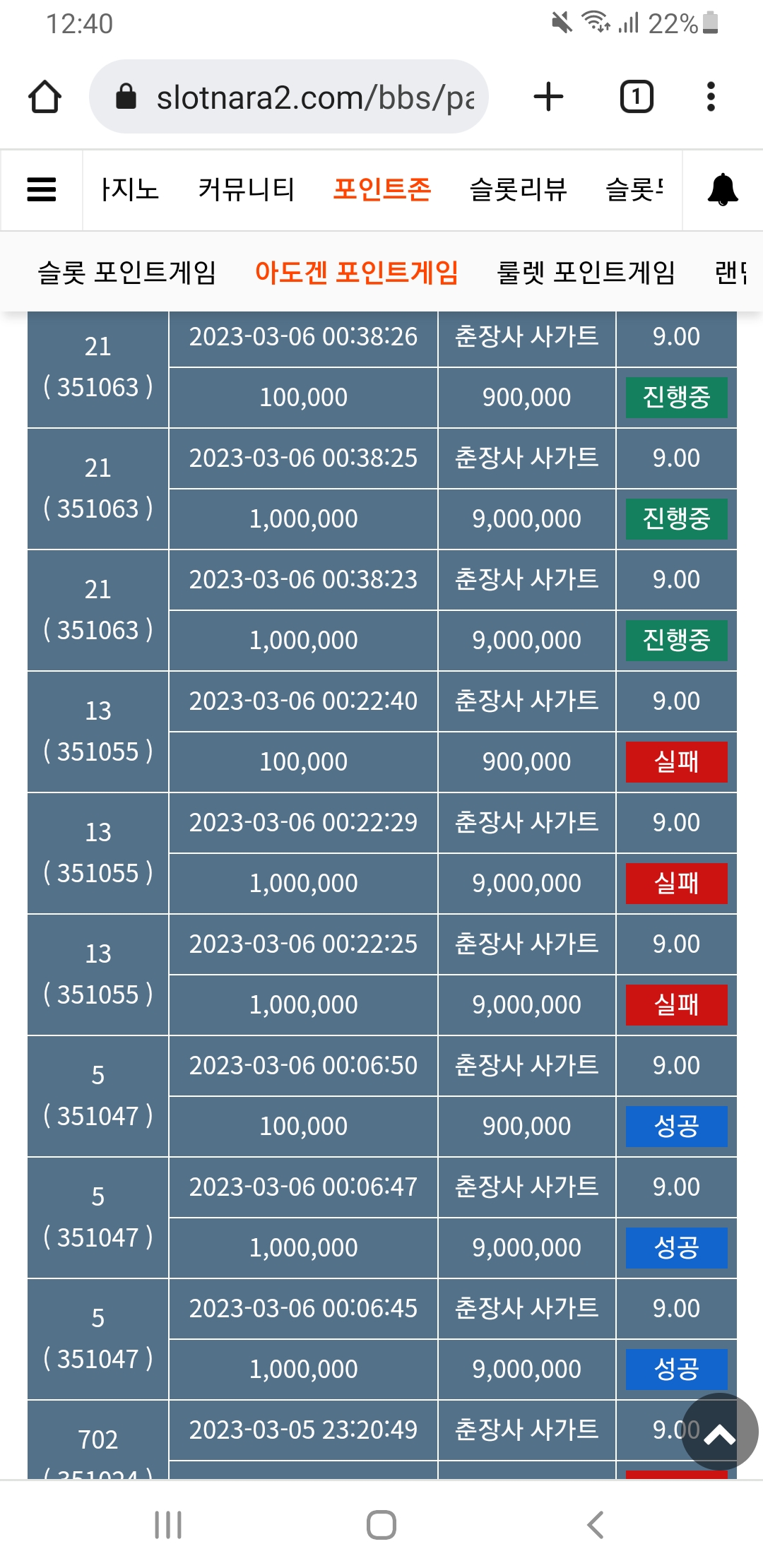
Task: View open tabs switcher
Action: (x=637, y=97)
